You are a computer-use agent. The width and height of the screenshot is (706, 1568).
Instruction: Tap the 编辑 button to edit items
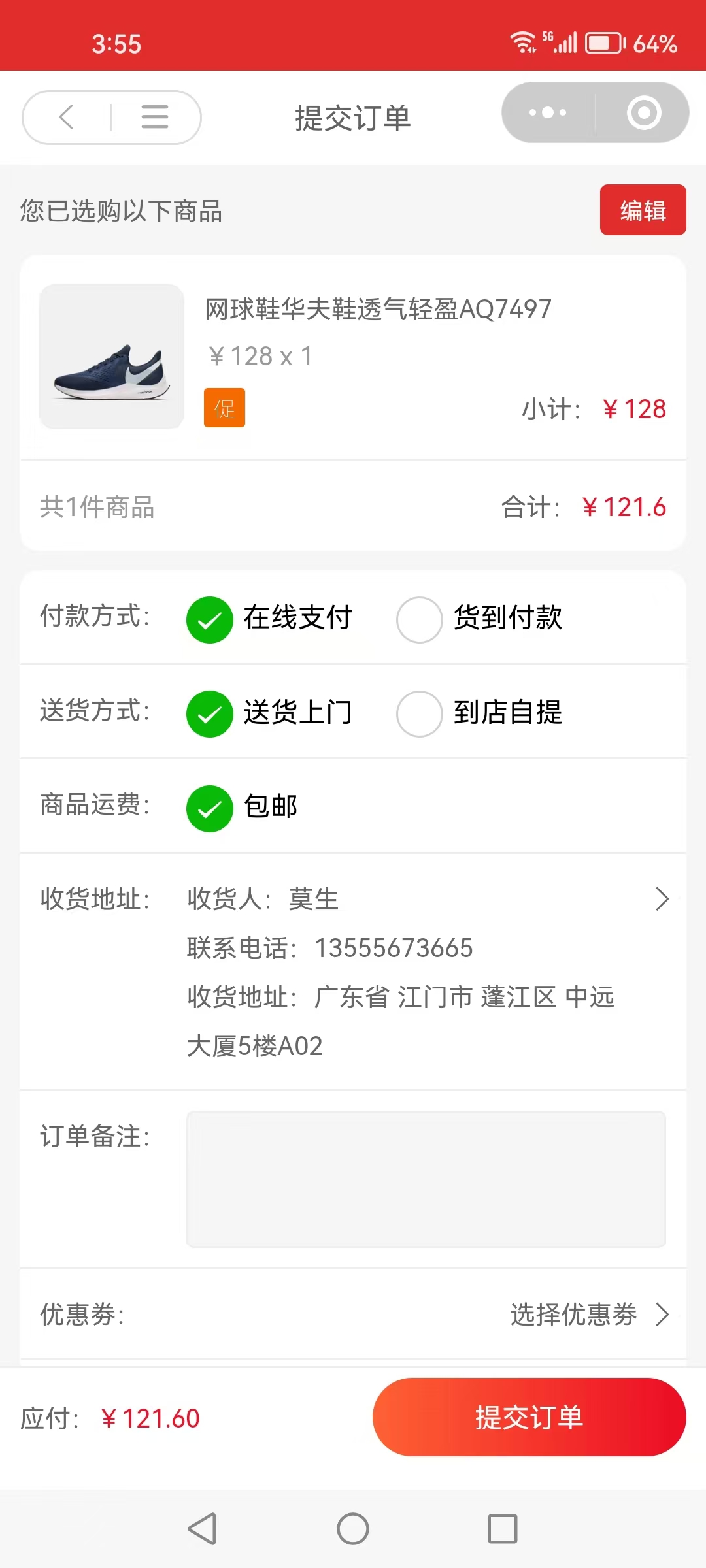(643, 210)
